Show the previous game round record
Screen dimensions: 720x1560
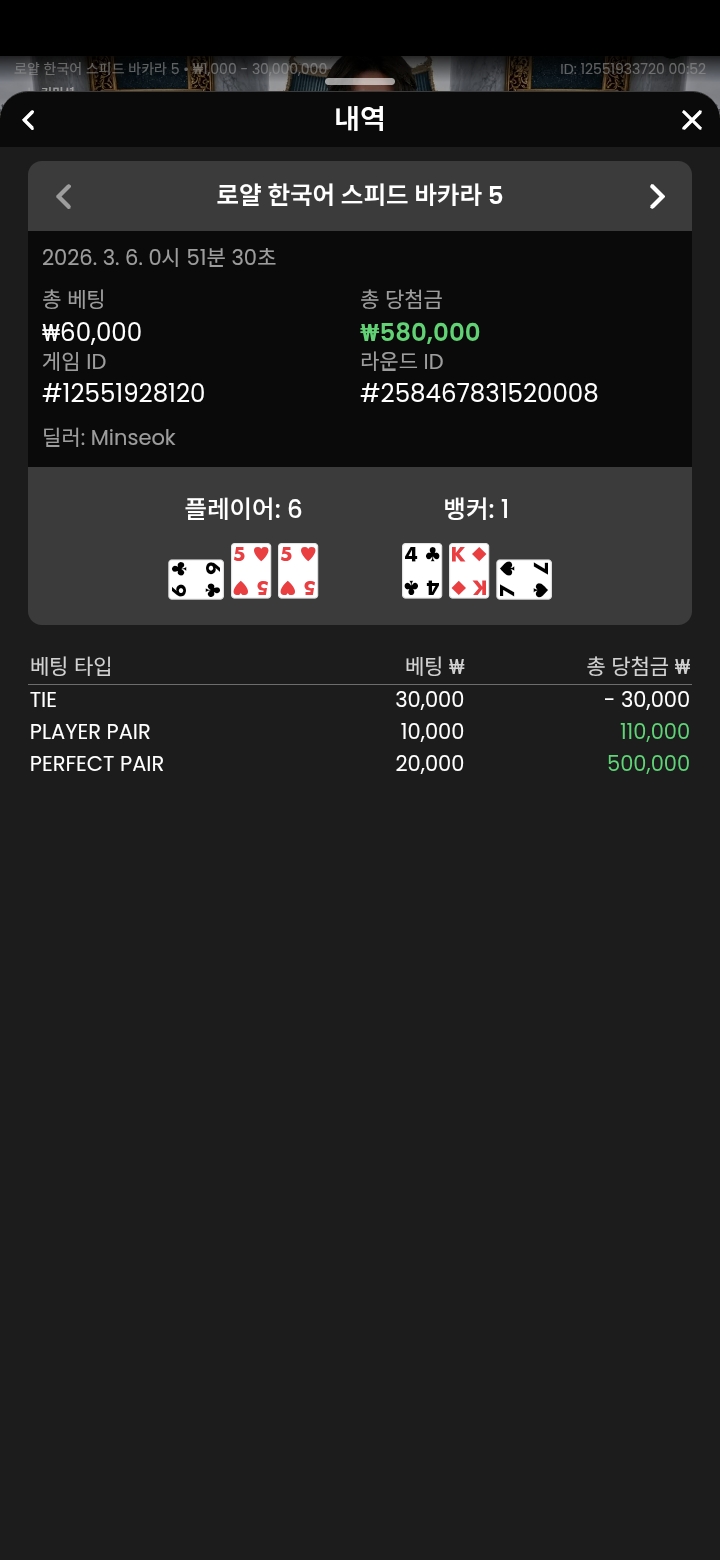(x=64, y=196)
